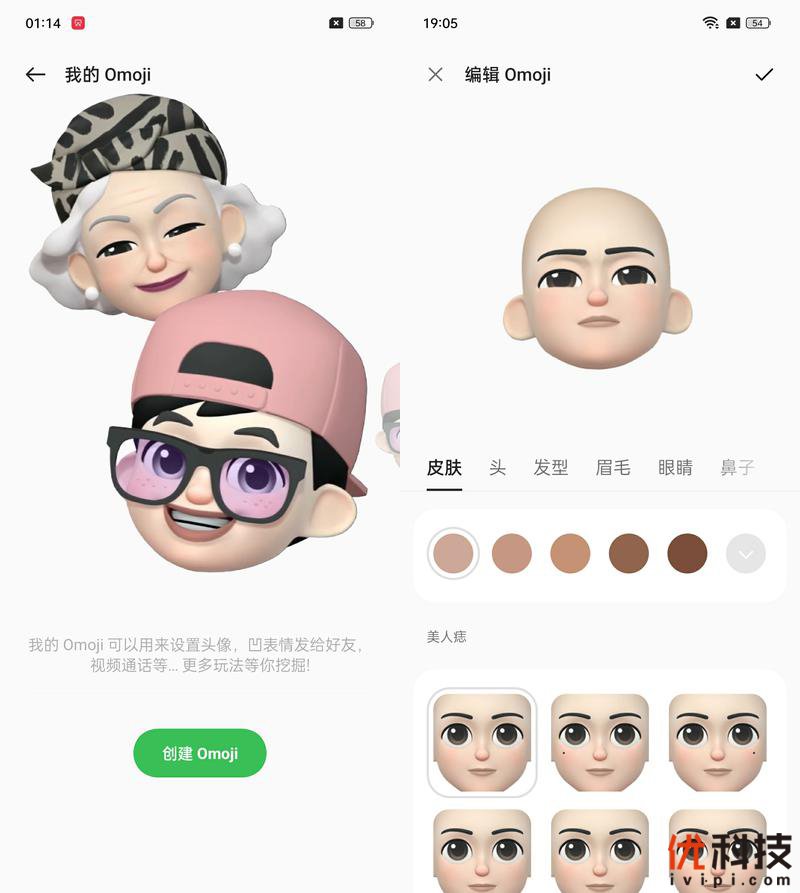Confirm edits with the checkmark
The image size is (800, 893).
point(764,75)
